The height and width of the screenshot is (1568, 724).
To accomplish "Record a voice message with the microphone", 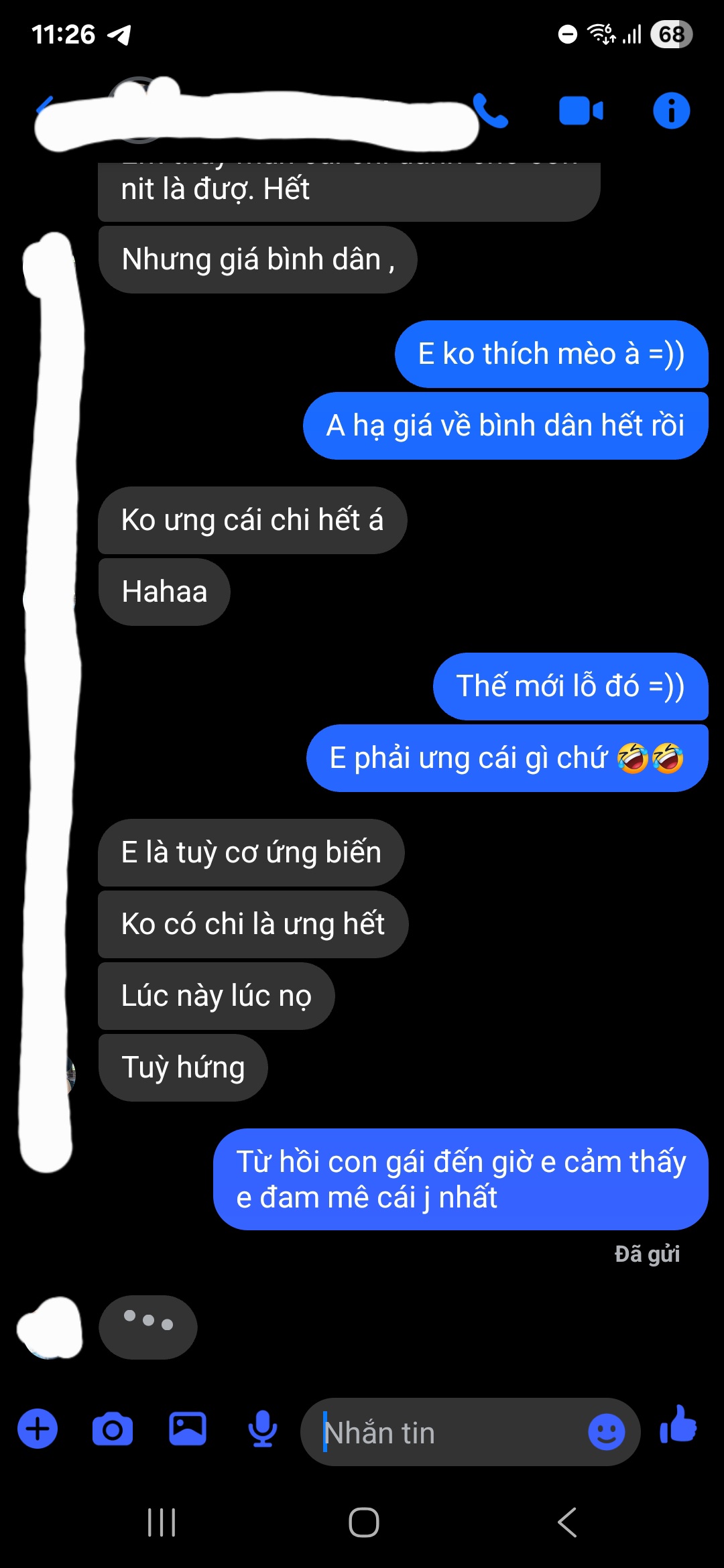I will (x=262, y=1429).
